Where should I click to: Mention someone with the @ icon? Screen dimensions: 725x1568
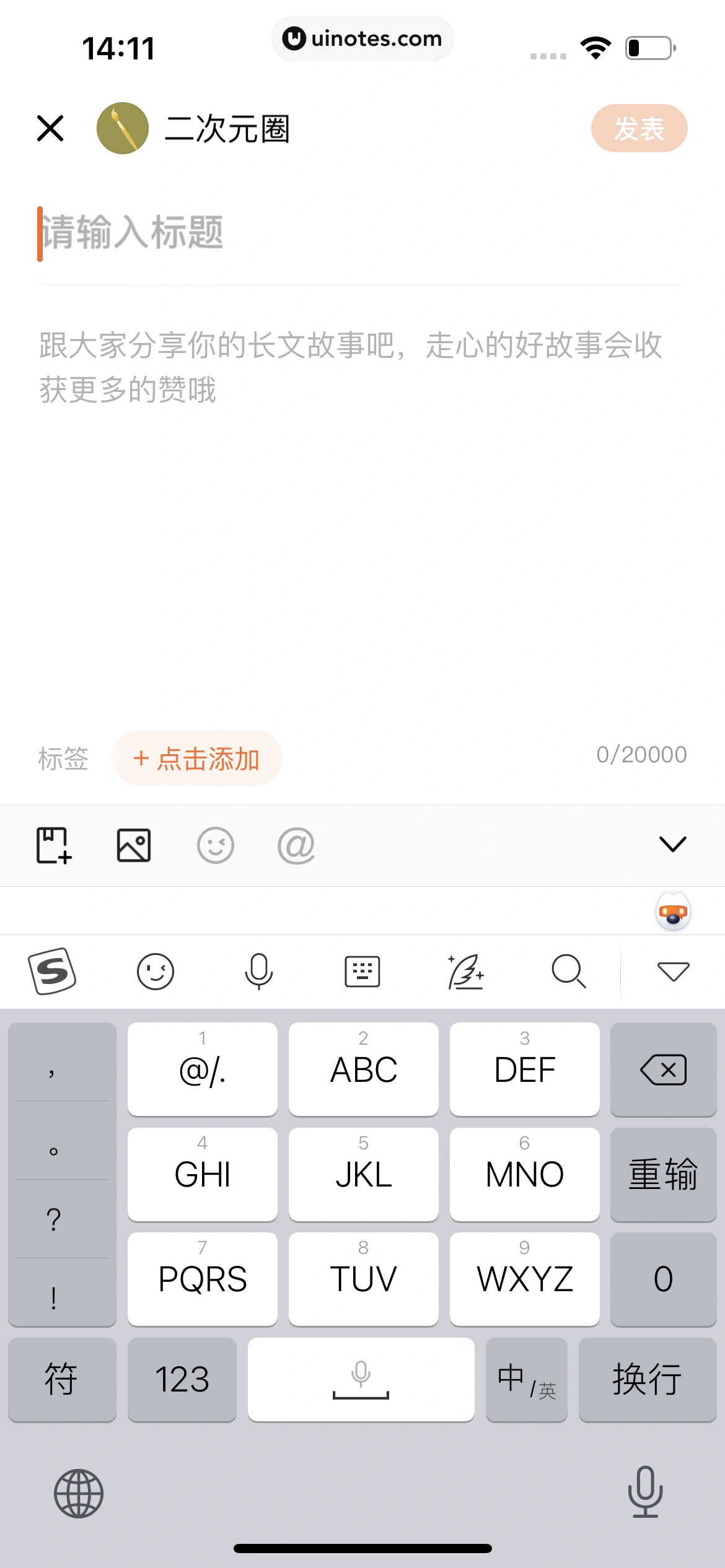click(x=296, y=845)
